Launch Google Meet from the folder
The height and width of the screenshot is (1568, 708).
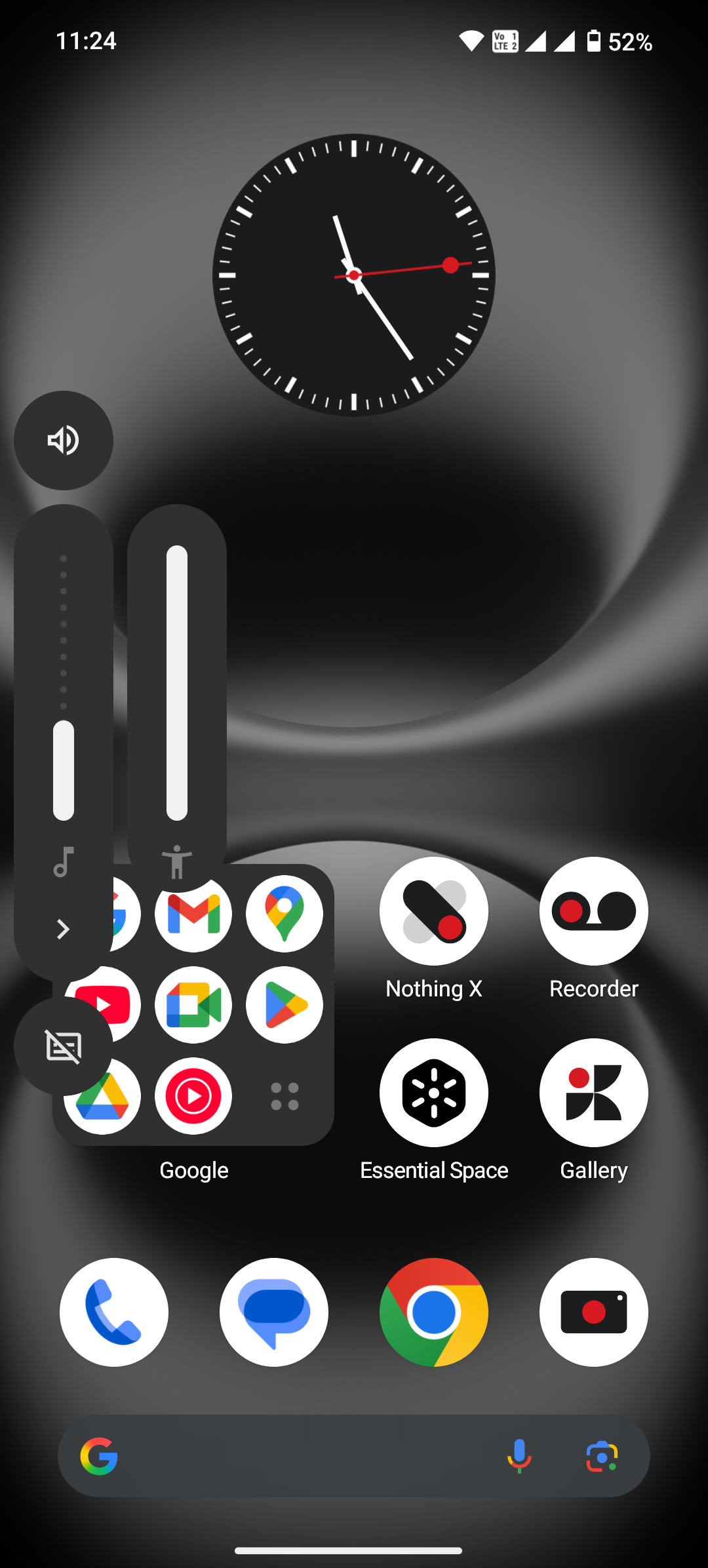tap(193, 1004)
